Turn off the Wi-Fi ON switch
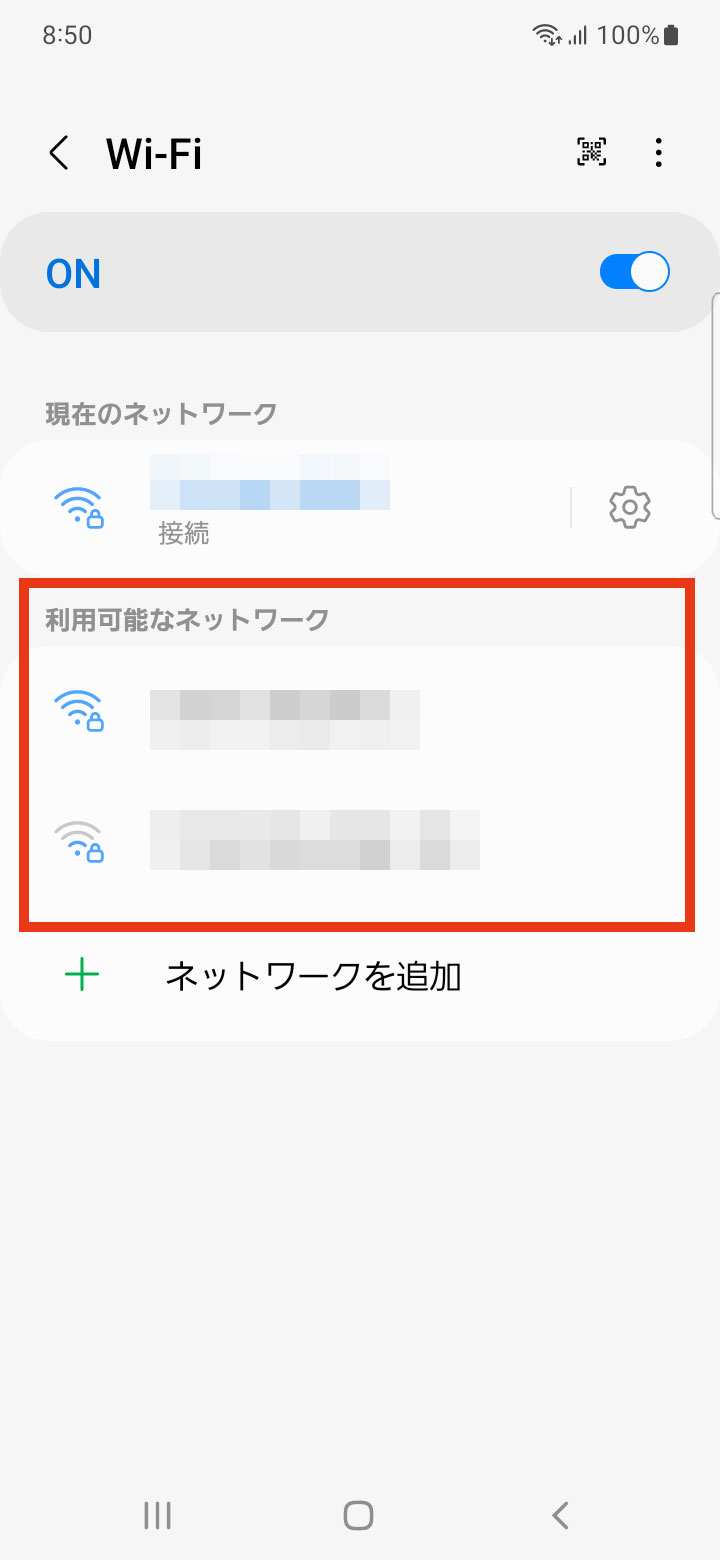 coord(634,272)
